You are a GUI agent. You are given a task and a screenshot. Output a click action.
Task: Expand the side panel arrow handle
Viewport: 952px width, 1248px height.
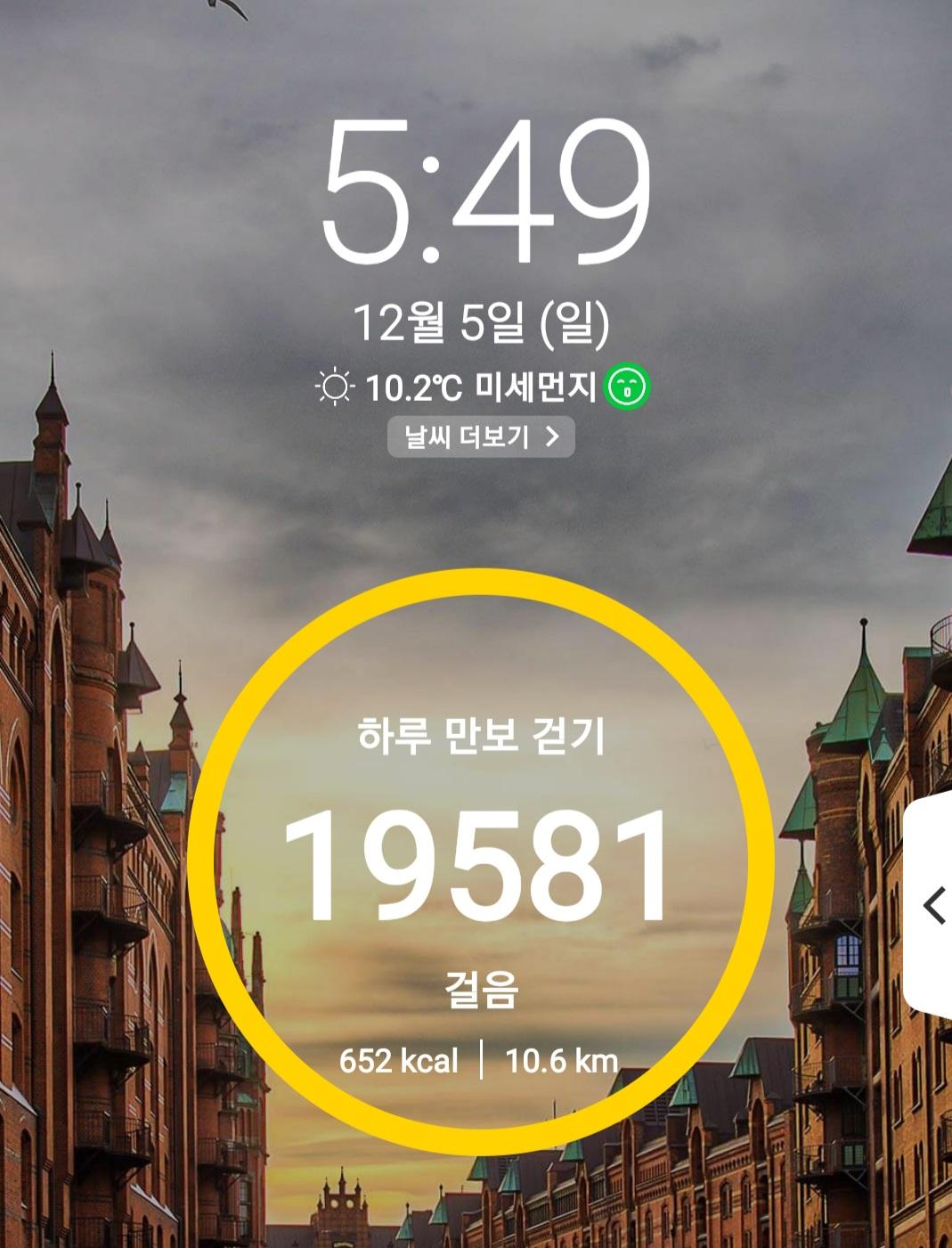click(932, 906)
